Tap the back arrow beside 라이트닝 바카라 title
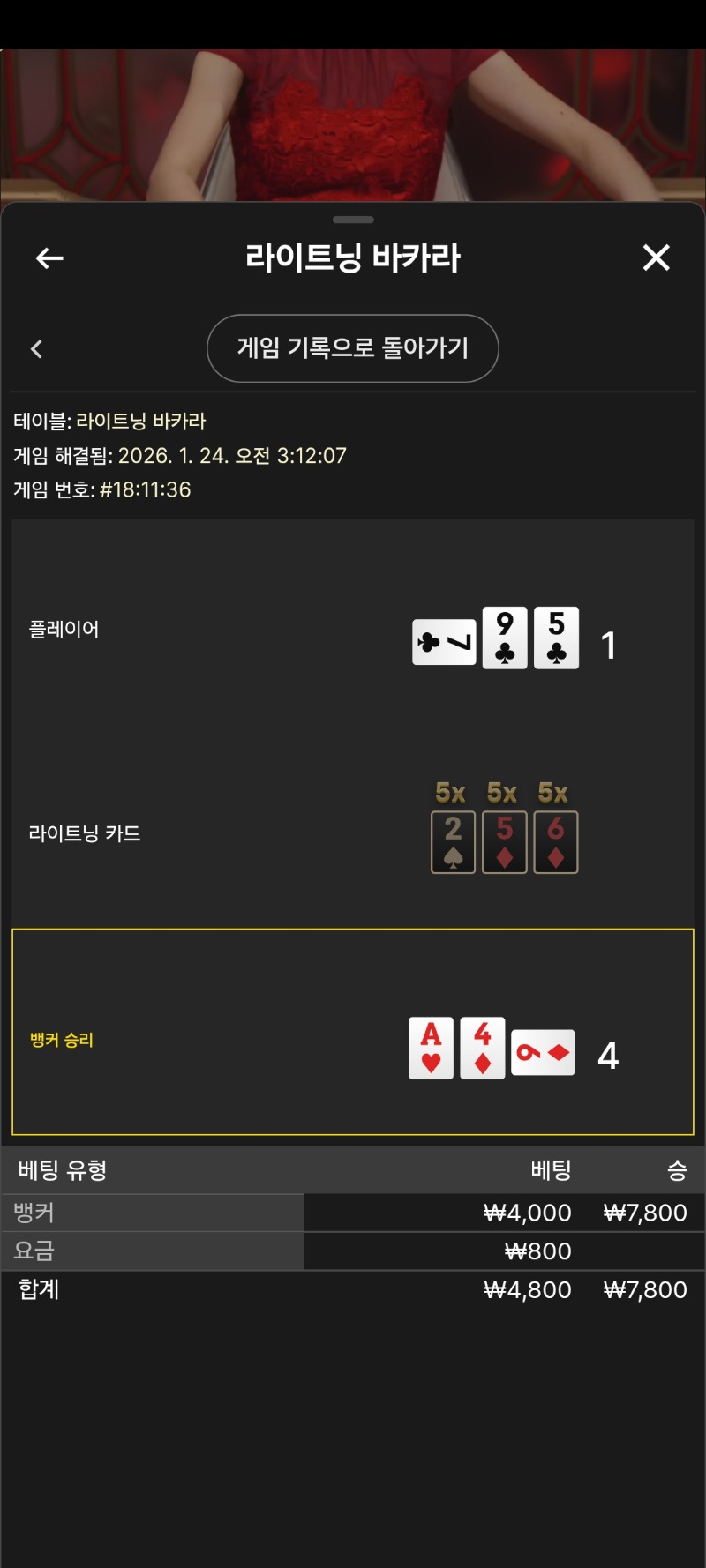This screenshot has height=1568, width=706. [49, 258]
